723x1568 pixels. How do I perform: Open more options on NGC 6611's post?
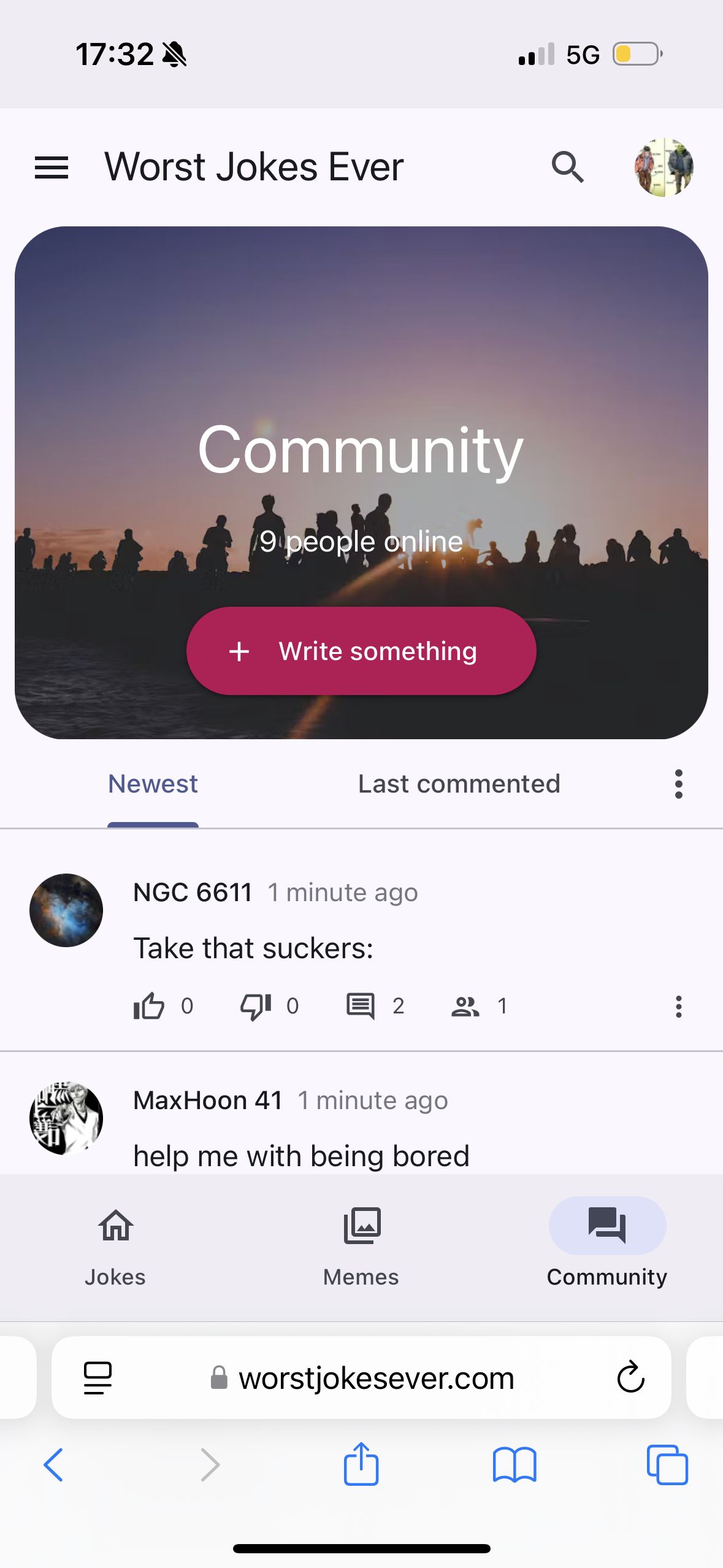tap(678, 1006)
